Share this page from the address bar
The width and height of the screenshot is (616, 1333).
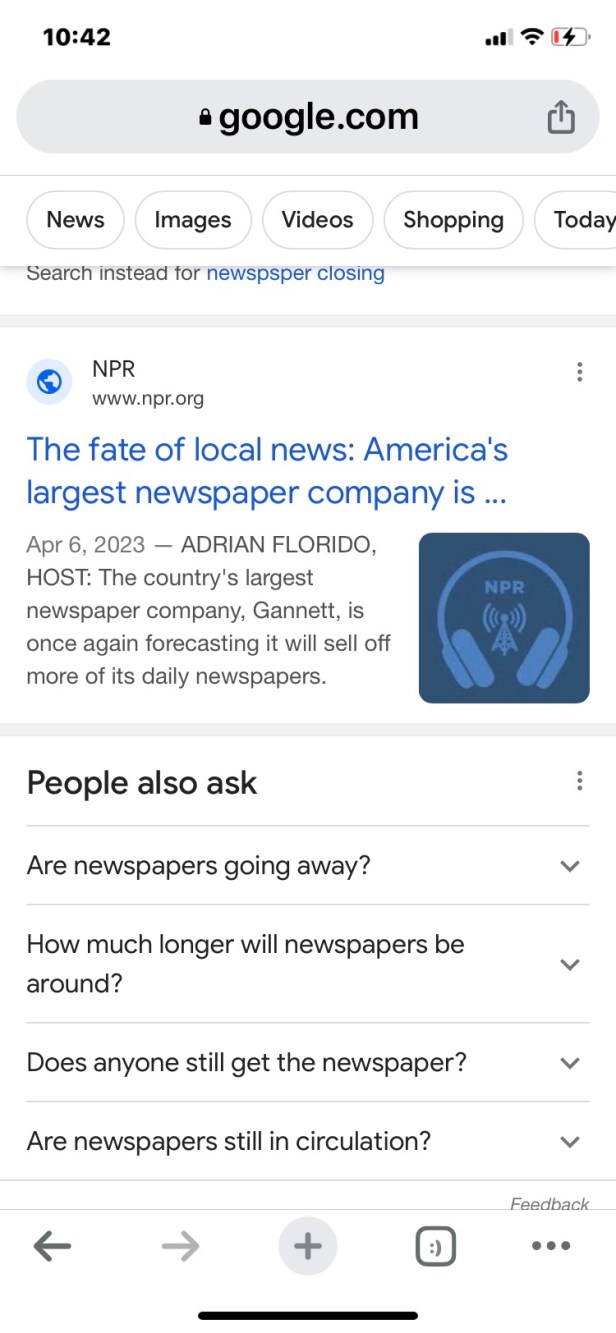click(561, 117)
